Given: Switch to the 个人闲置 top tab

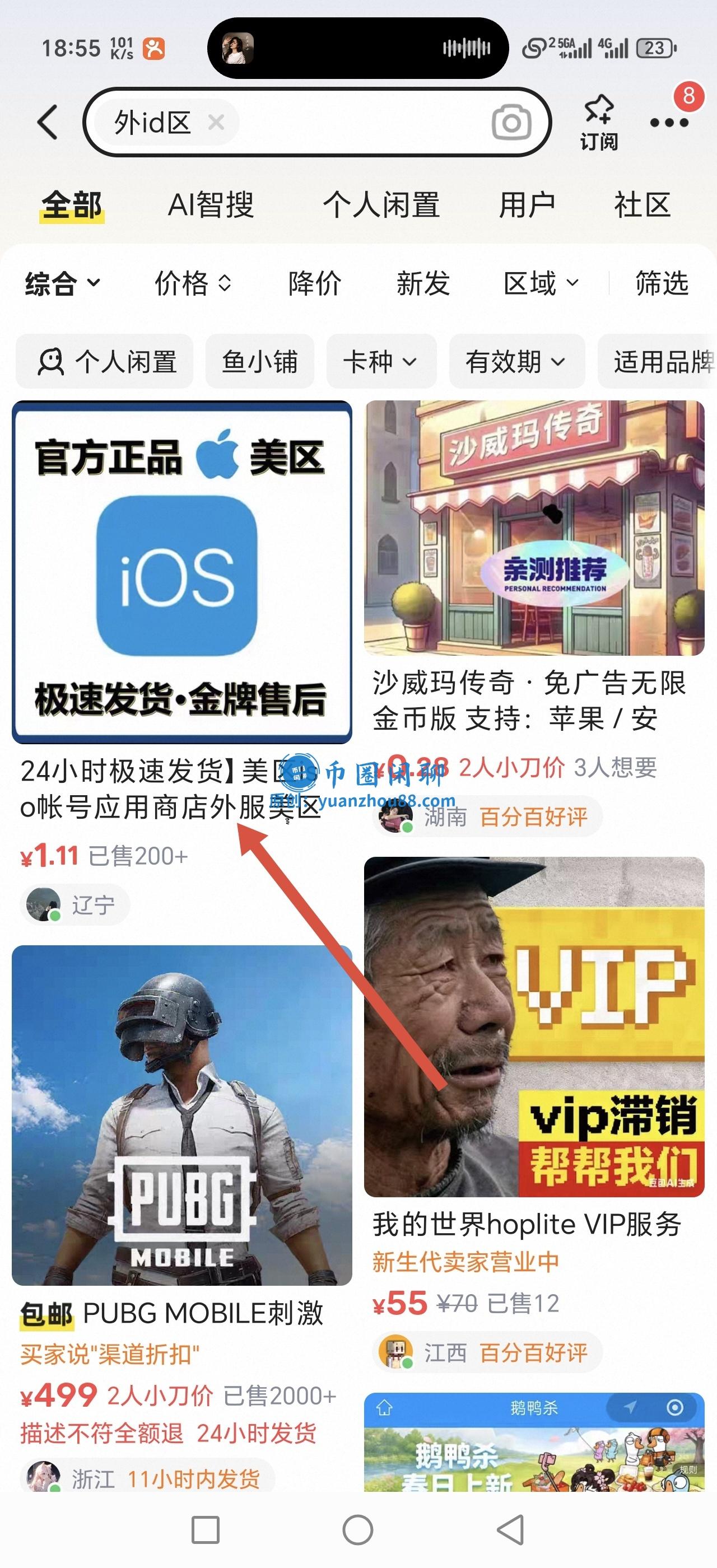Looking at the screenshot, I should 381,204.
